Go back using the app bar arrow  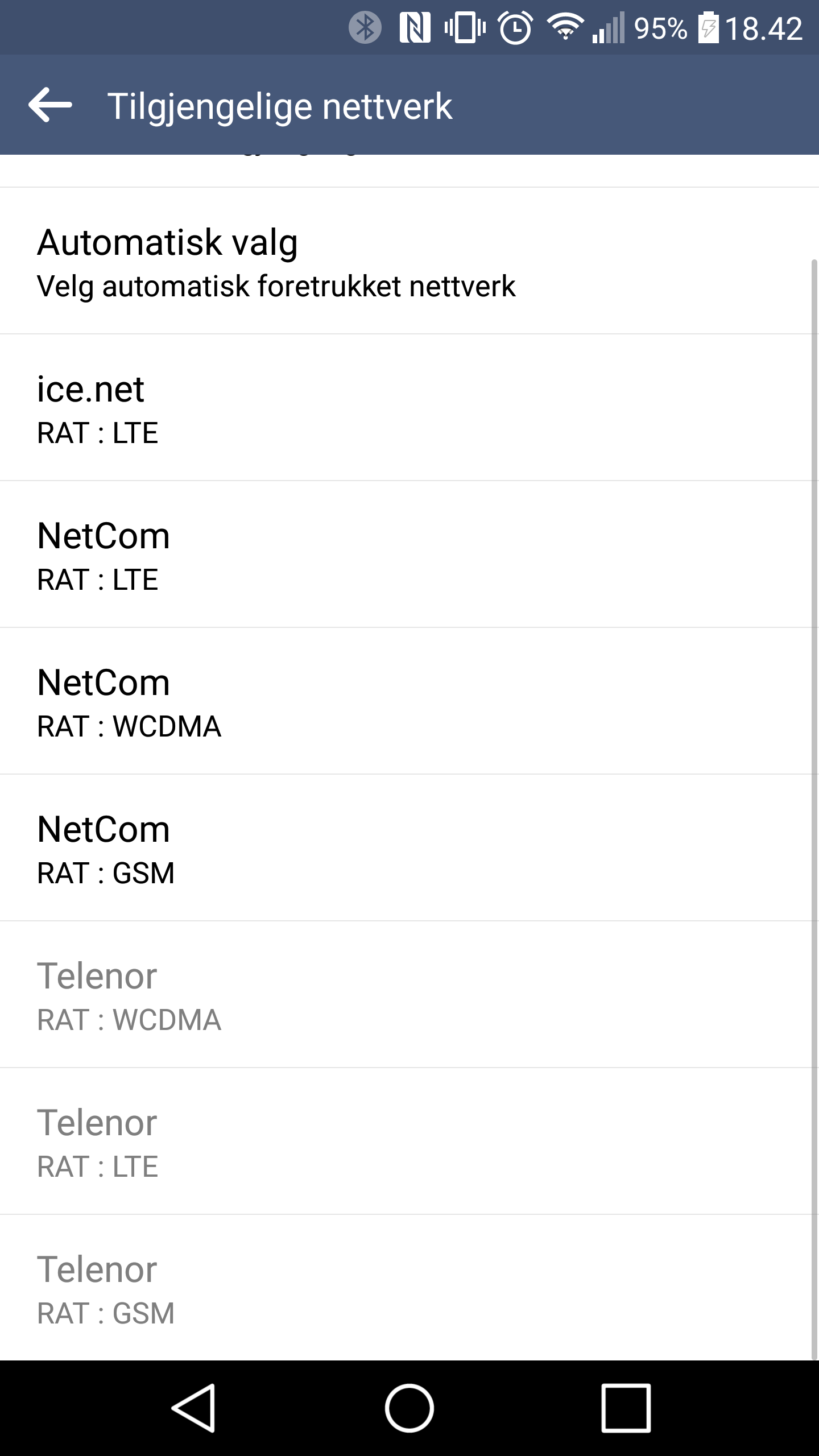point(50,105)
